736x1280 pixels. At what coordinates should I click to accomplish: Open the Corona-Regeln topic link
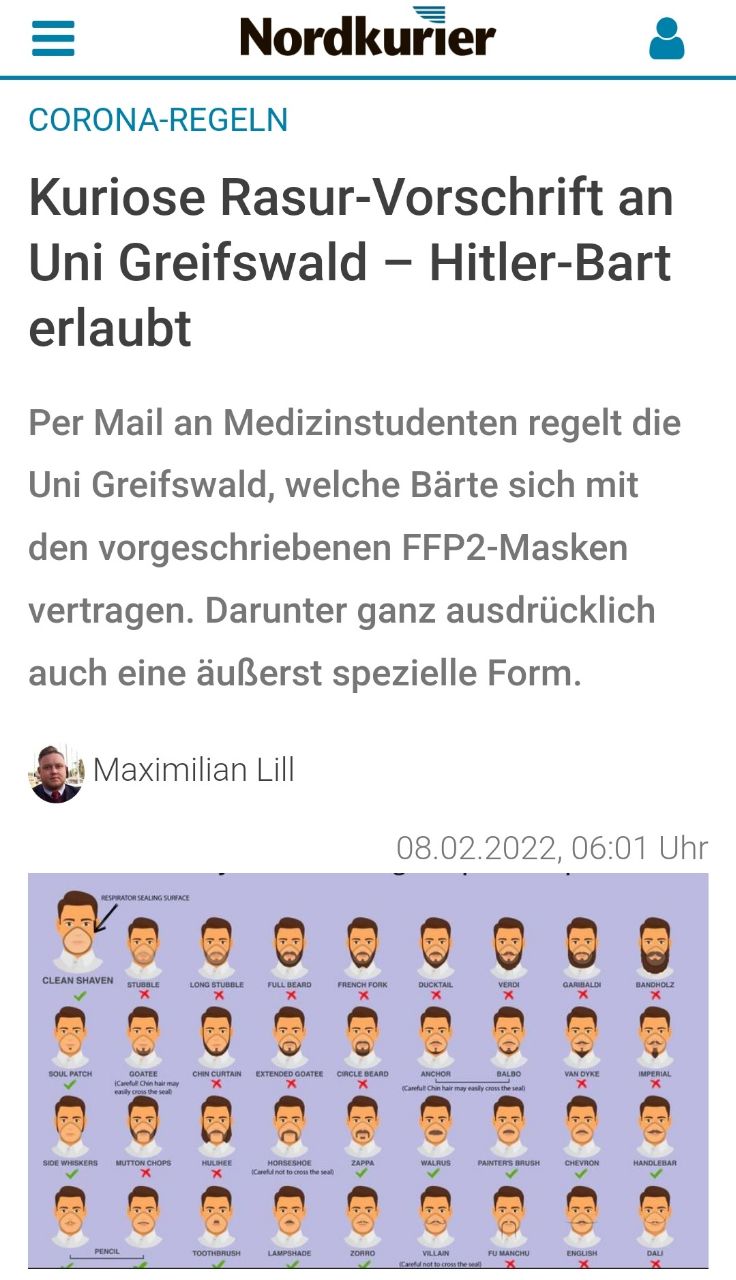[158, 120]
